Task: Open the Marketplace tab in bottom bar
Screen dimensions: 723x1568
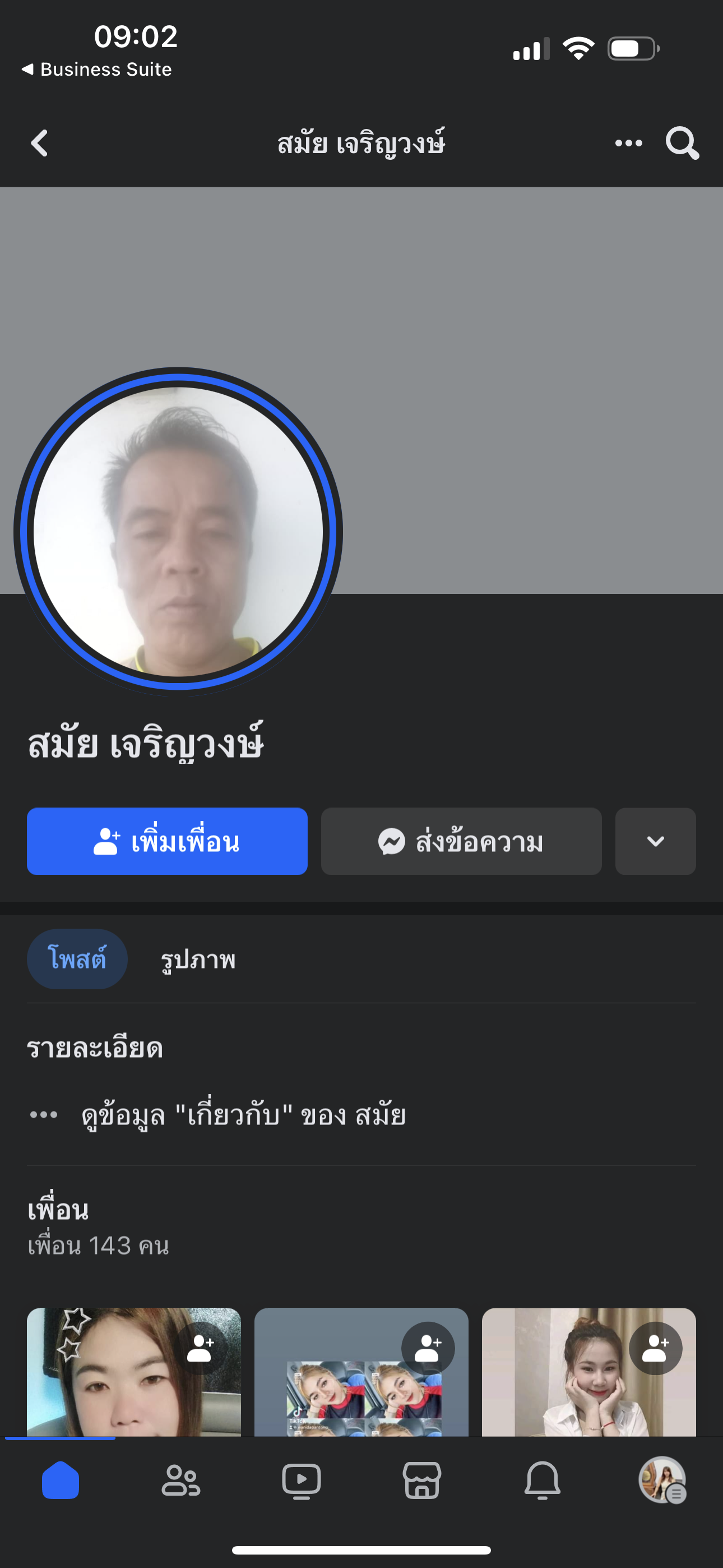Action: click(421, 1481)
